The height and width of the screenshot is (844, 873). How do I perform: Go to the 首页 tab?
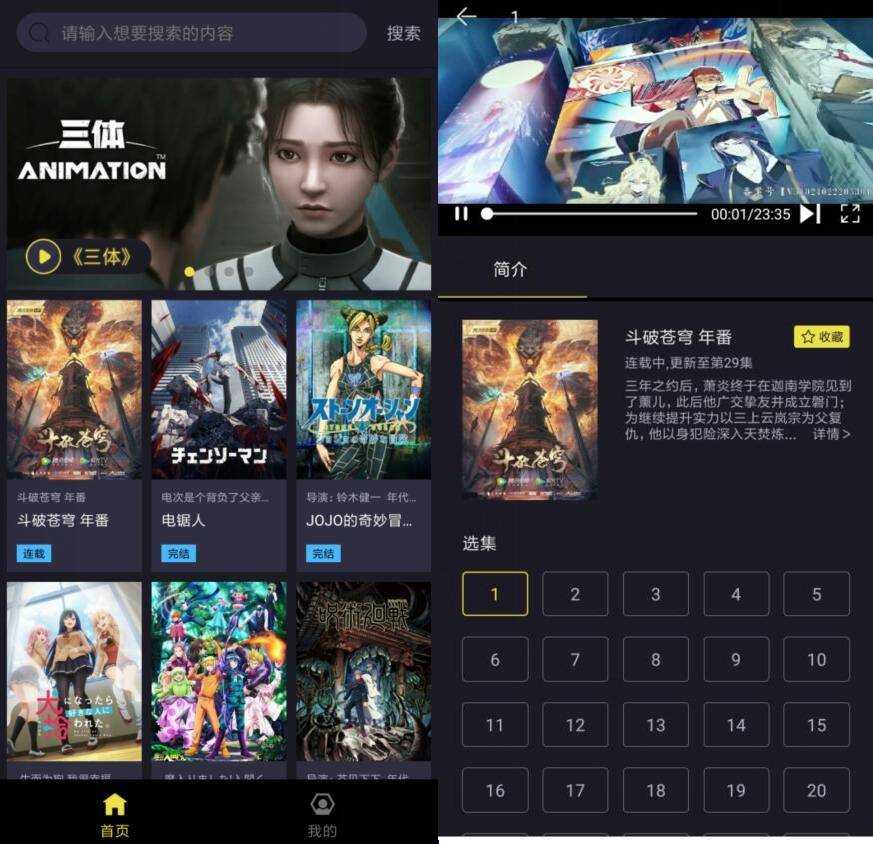[115, 815]
